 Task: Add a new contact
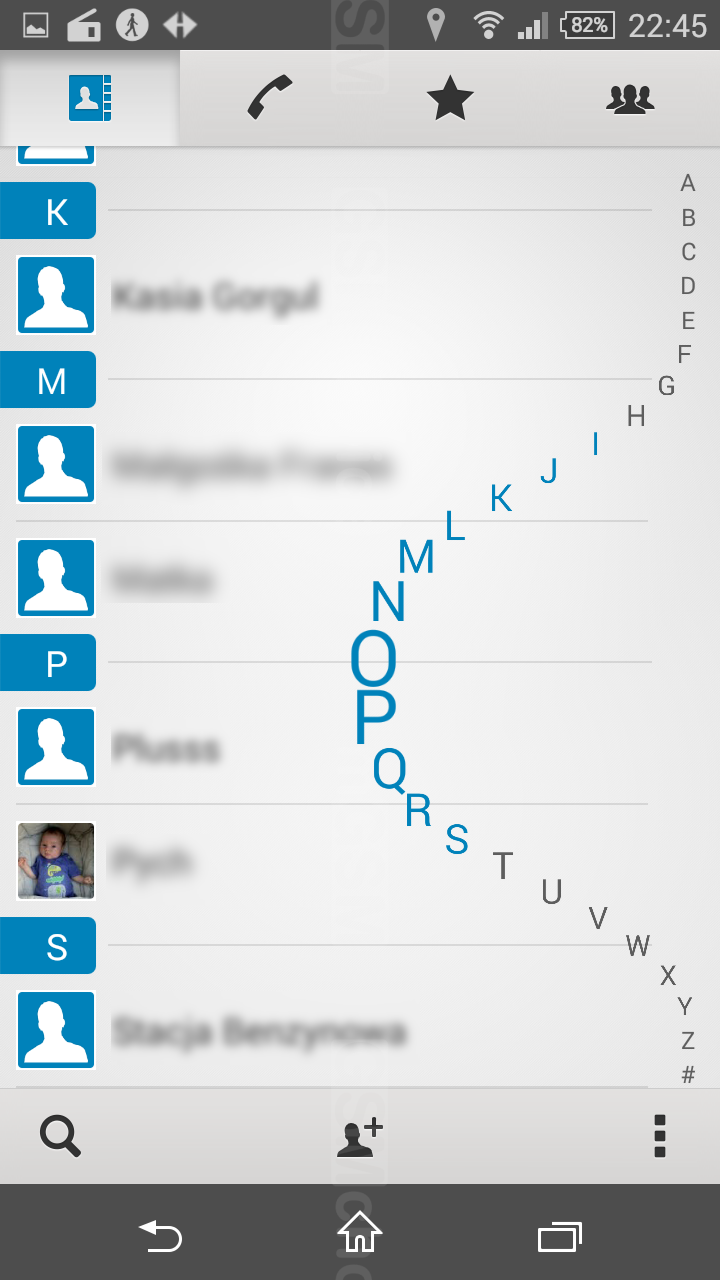pos(360,1137)
